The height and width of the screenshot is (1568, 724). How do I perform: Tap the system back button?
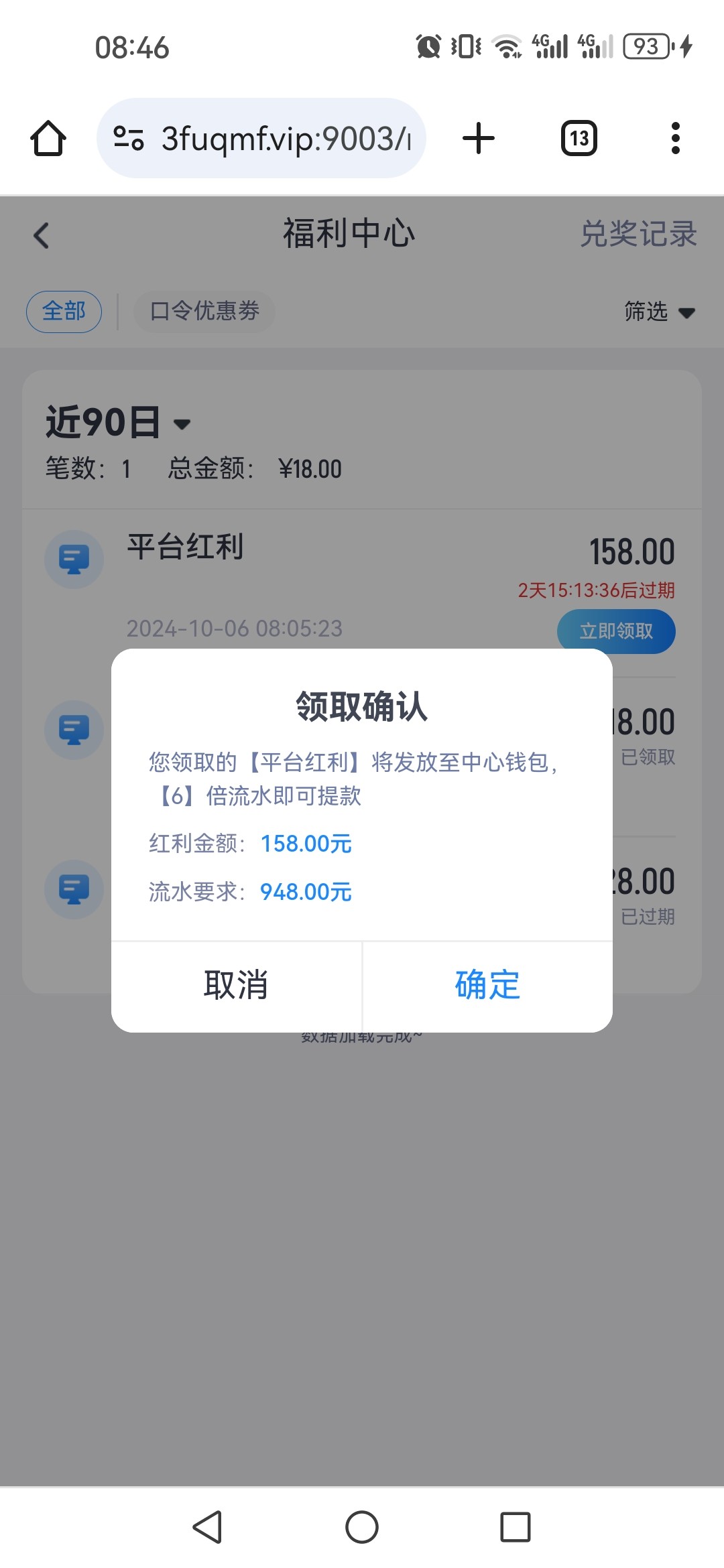click(207, 1527)
